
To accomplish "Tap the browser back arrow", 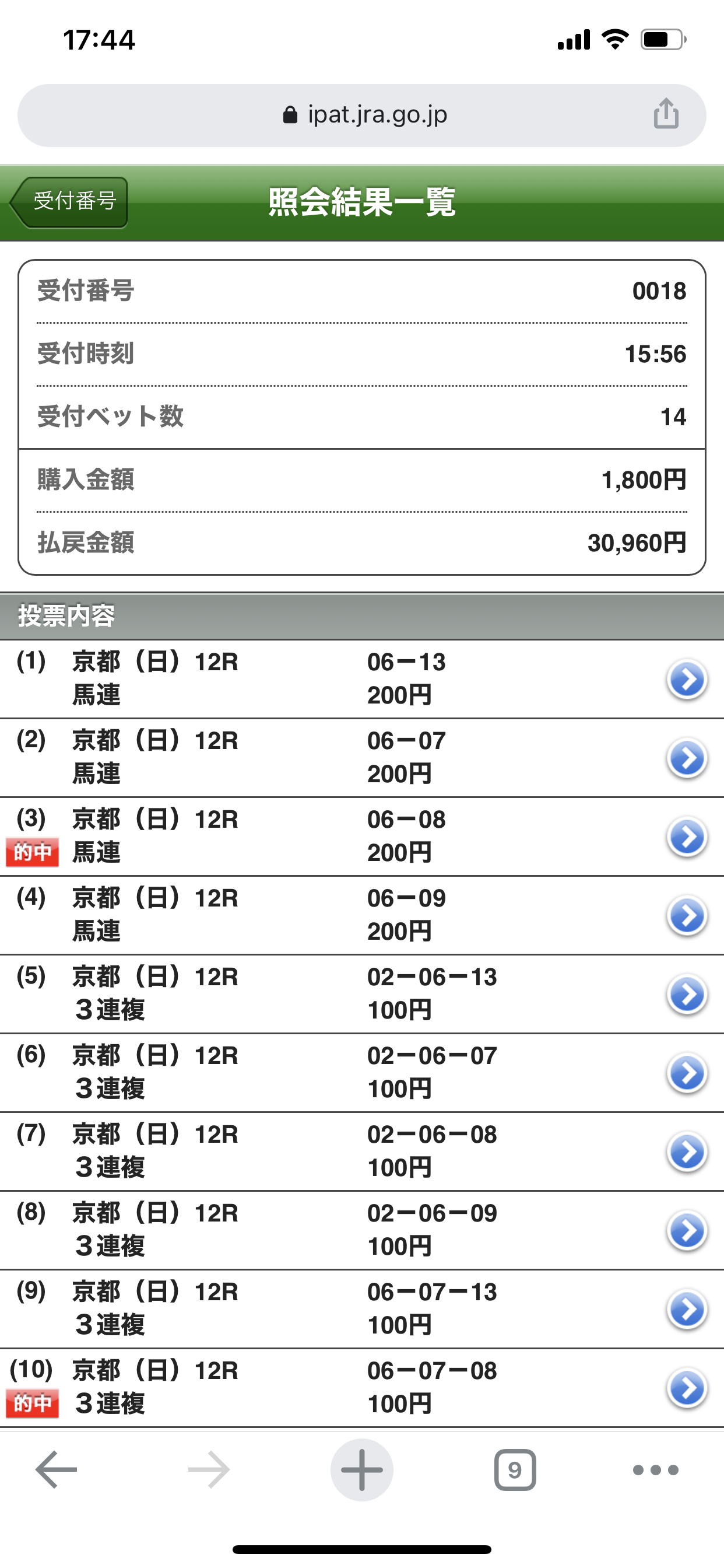I will point(57,1469).
